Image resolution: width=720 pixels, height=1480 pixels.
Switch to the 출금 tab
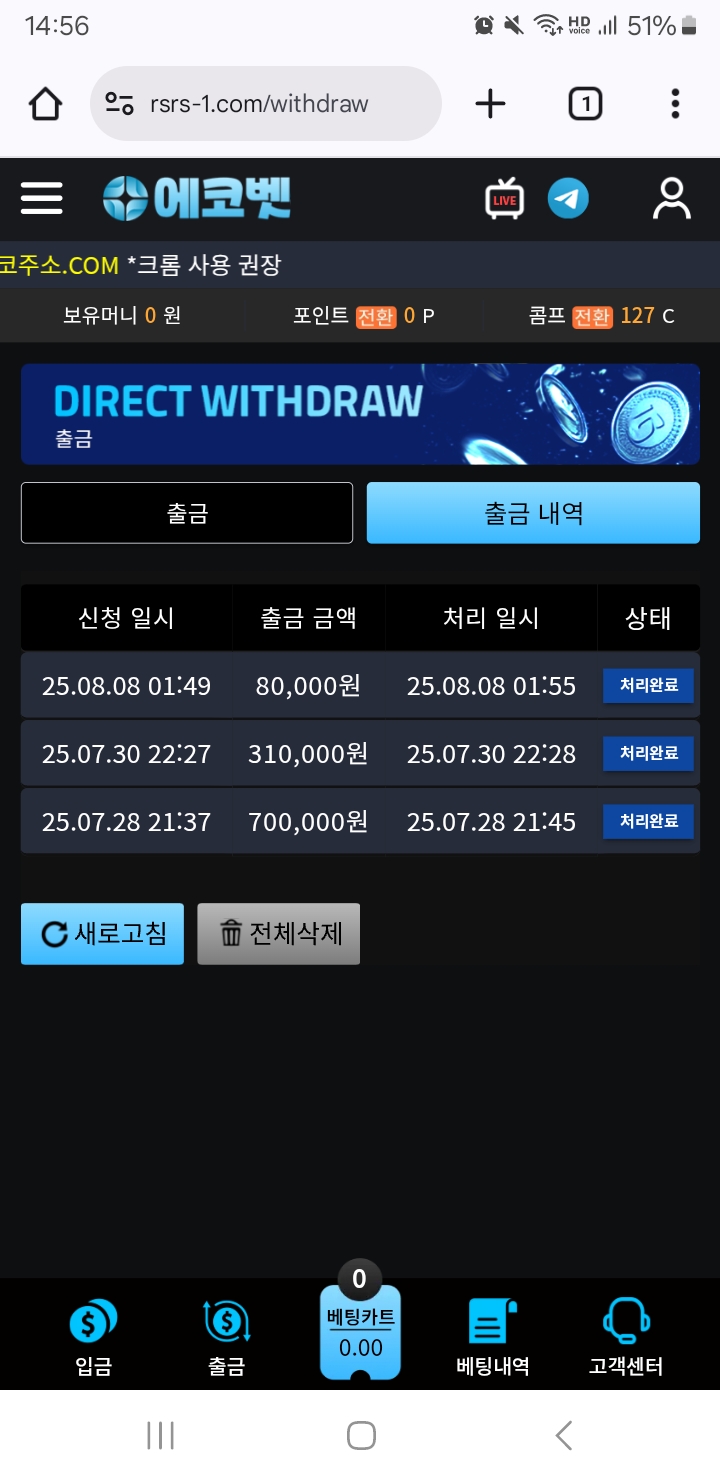tap(187, 513)
